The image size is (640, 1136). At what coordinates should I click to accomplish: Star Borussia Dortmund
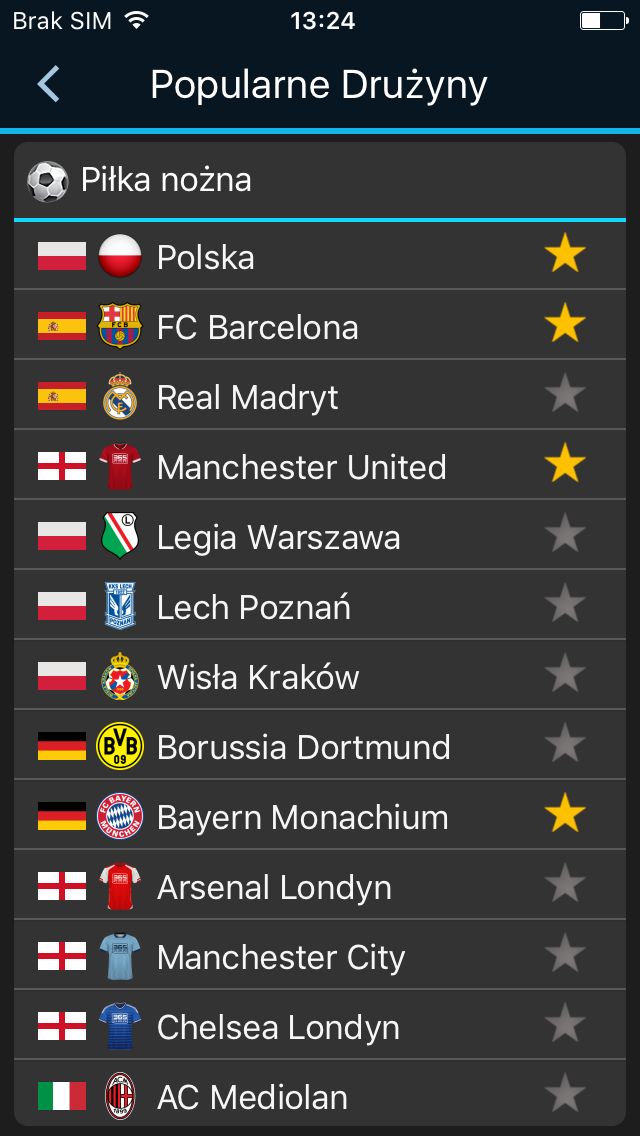pyautogui.click(x=565, y=745)
